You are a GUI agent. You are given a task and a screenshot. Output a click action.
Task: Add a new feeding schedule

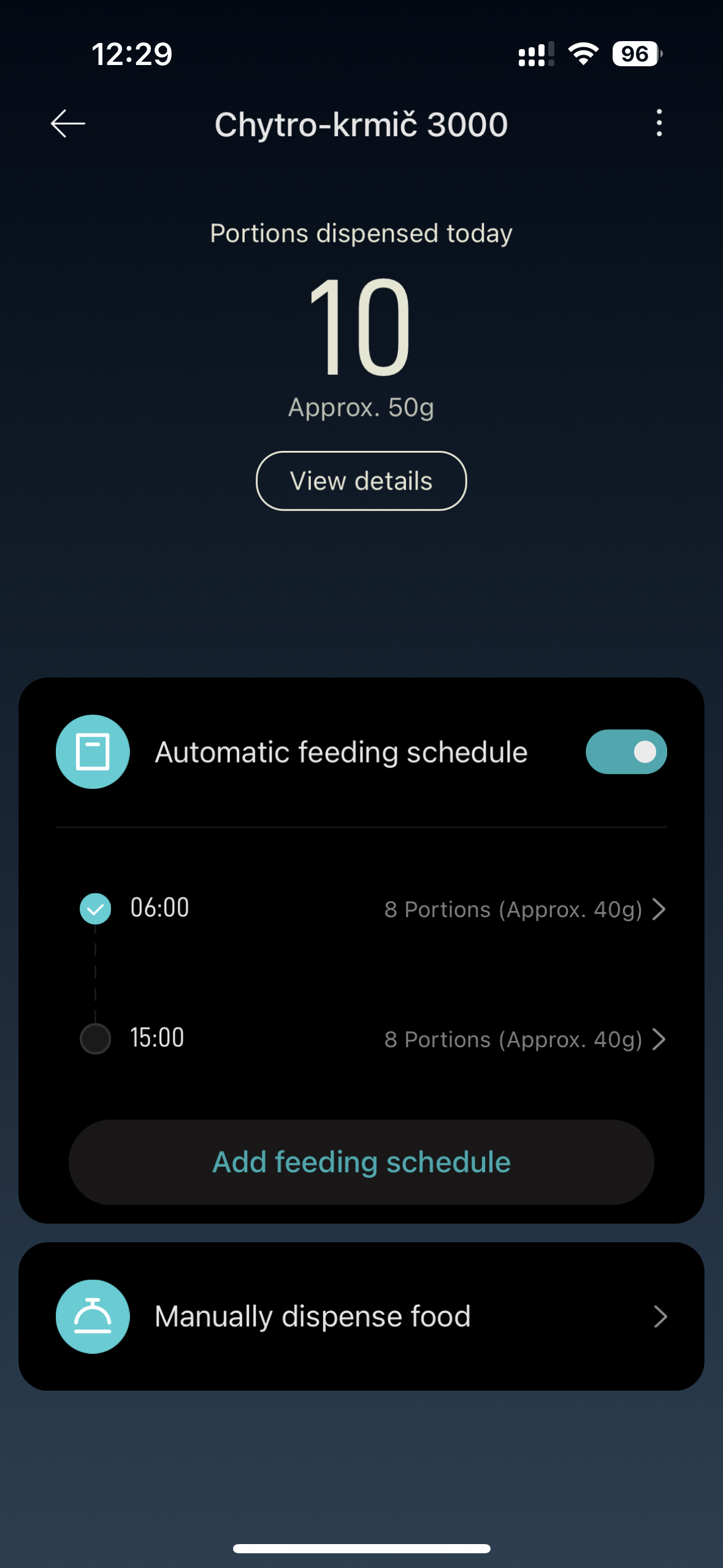point(361,1162)
